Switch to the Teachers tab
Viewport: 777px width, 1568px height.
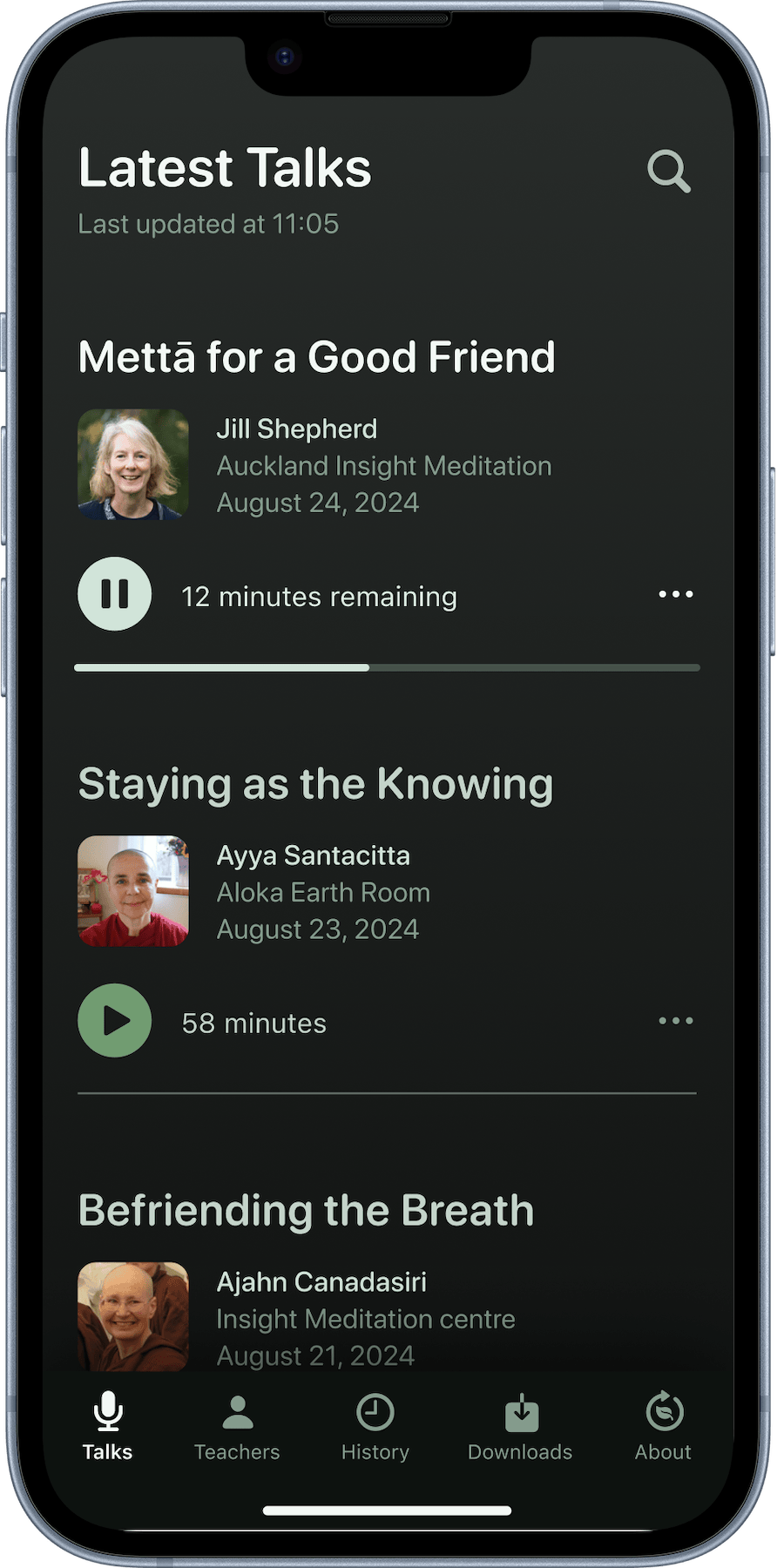click(237, 1429)
